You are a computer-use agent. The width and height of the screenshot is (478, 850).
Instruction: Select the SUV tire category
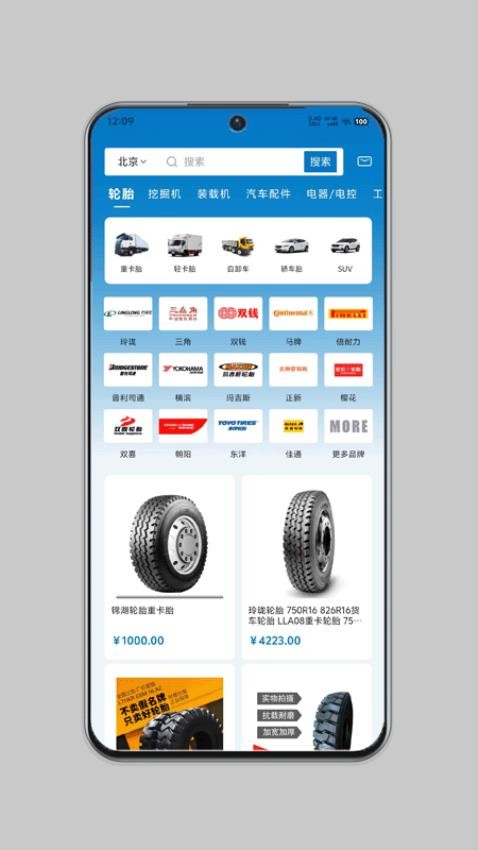coord(345,252)
